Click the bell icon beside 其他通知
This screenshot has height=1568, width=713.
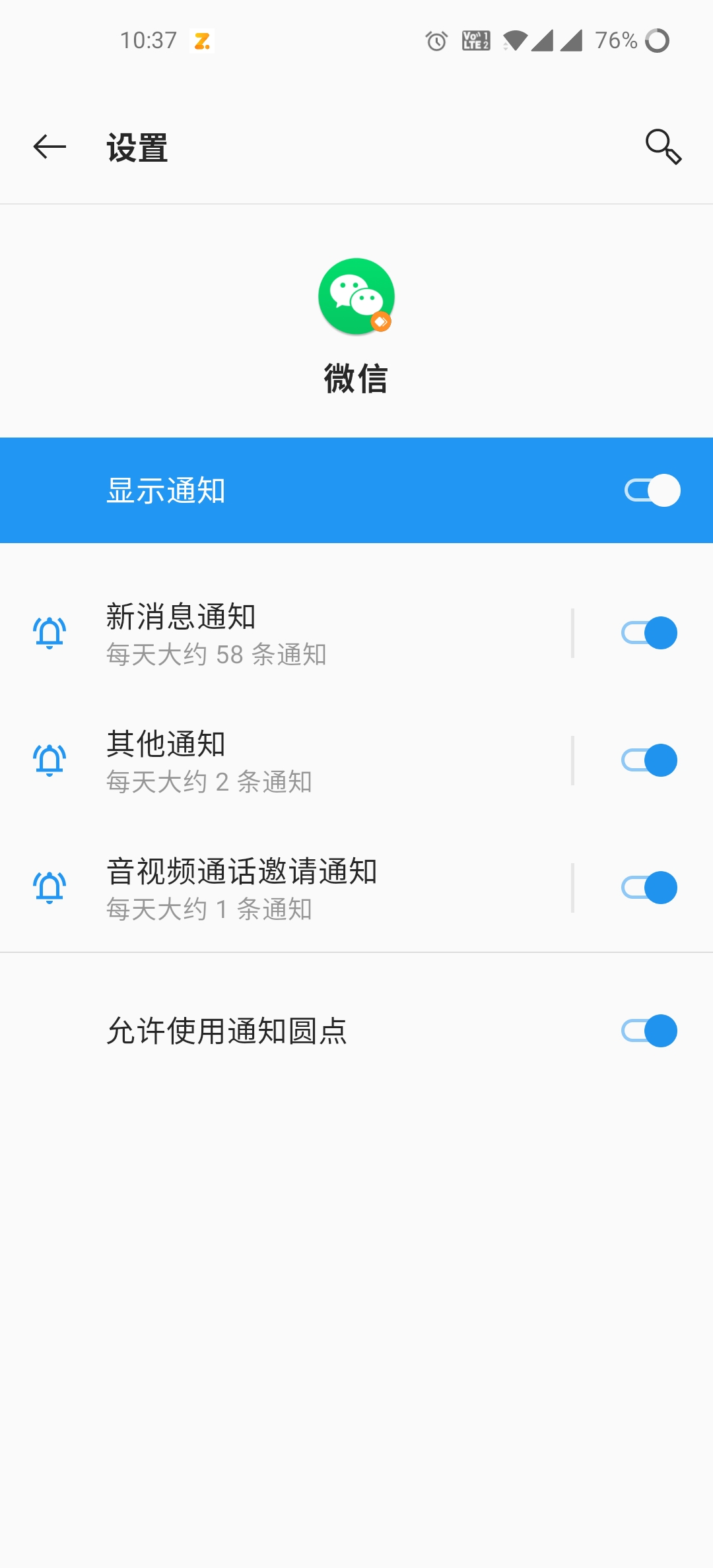pos(50,760)
